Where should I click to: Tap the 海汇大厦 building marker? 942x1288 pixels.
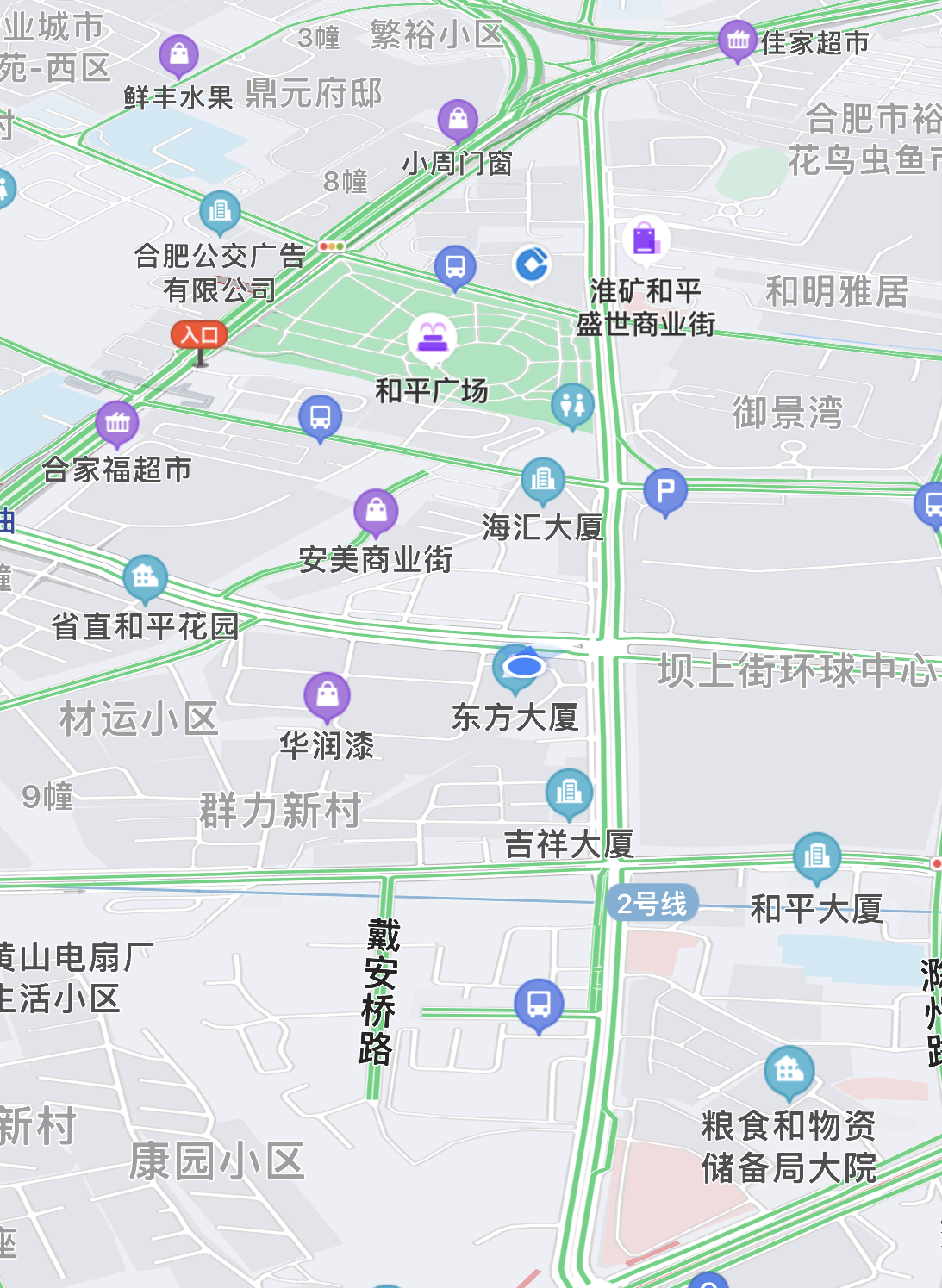point(543,479)
